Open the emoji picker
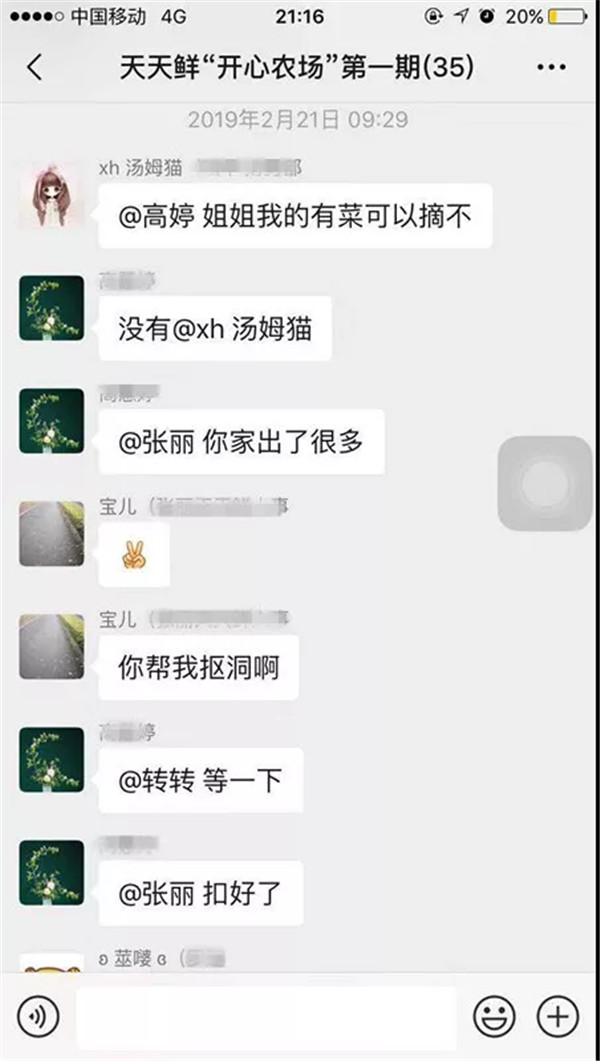This screenshot has height=1061, width=600. click(494, 1017)
